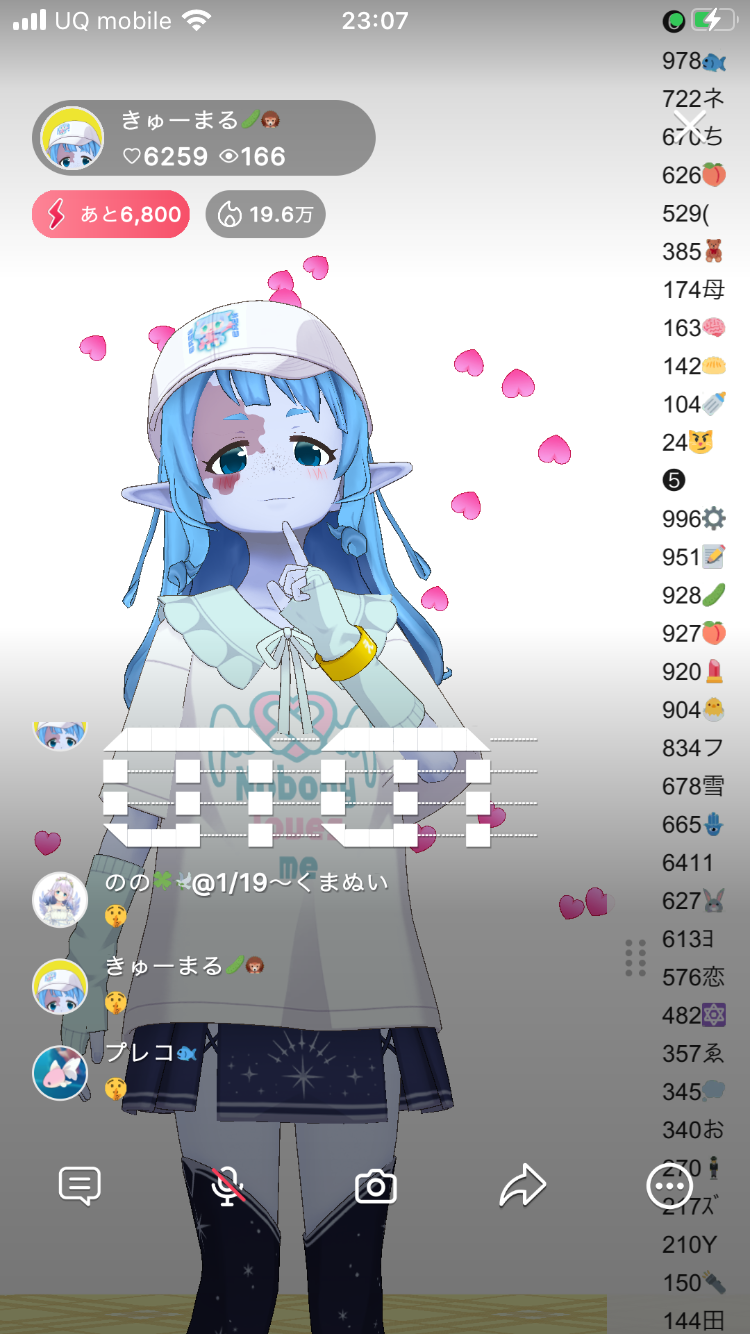750x1334 pixels.
Task: View commenter プレコ's profile avatar
Action: [x=60, y=1073]
